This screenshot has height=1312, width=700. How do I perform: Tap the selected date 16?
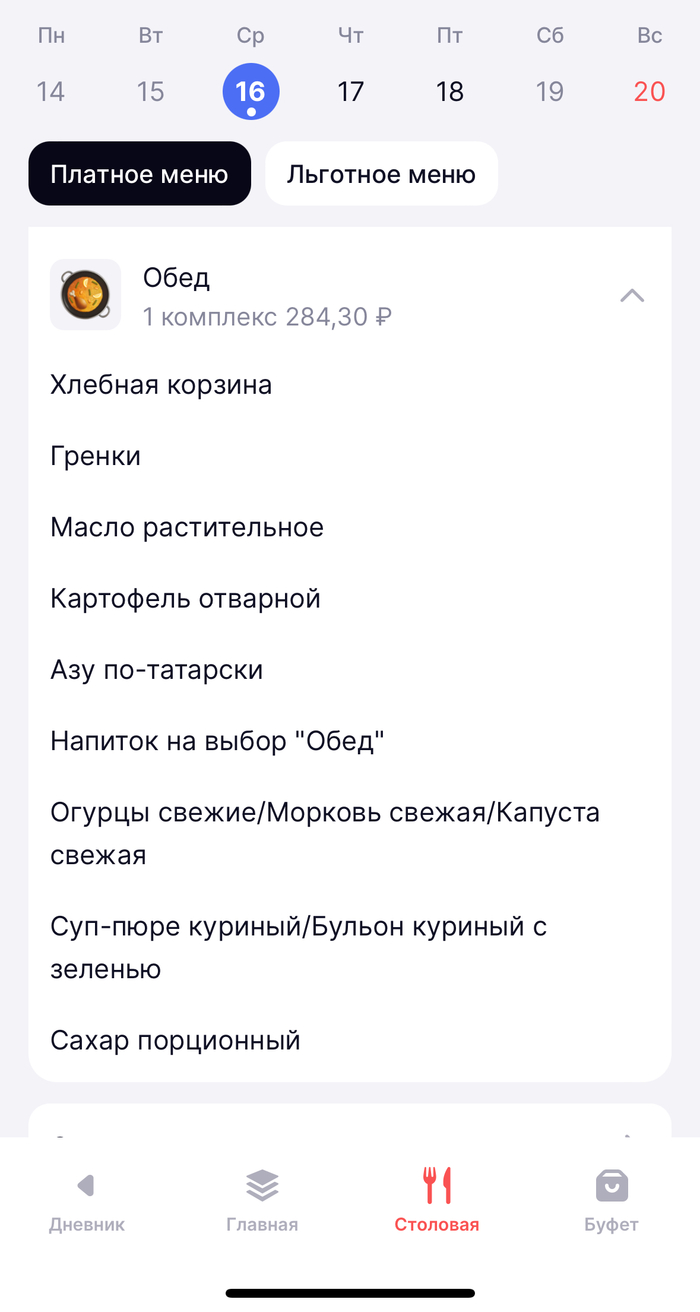(x=250, y=92)
